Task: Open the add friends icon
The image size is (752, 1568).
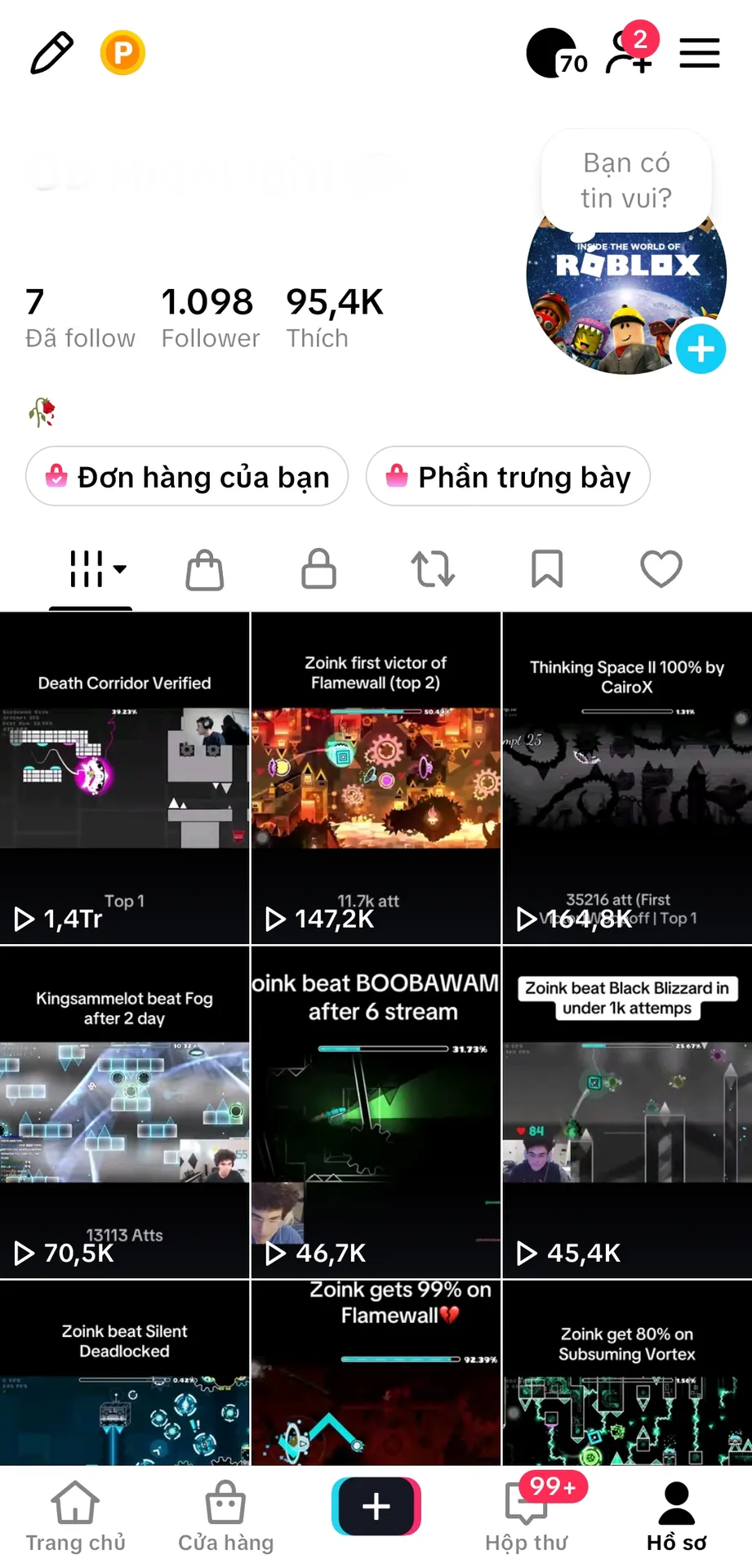Action: point(630,51)
